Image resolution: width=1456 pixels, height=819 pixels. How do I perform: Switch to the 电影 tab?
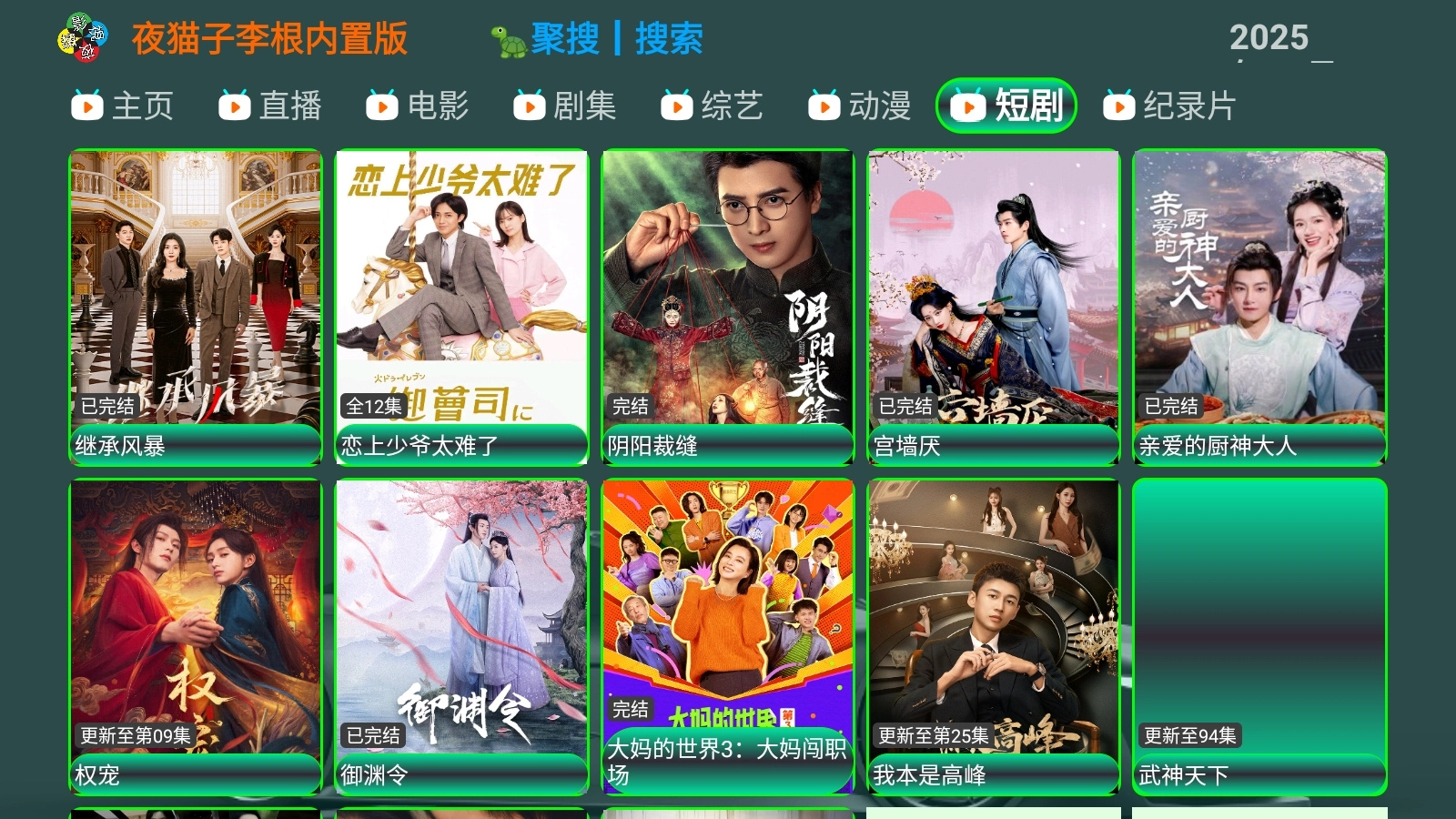pyautogui.click(x=418, y=106)
